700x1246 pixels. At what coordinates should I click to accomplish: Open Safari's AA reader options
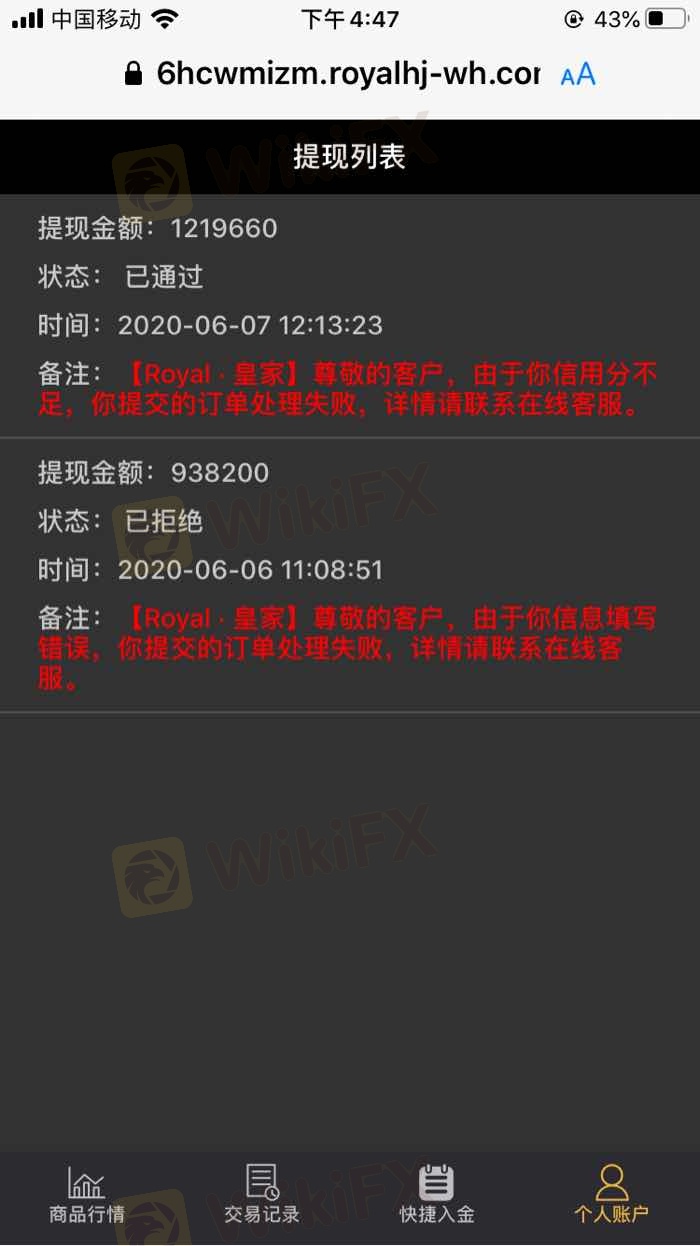[x=578, y=74]
